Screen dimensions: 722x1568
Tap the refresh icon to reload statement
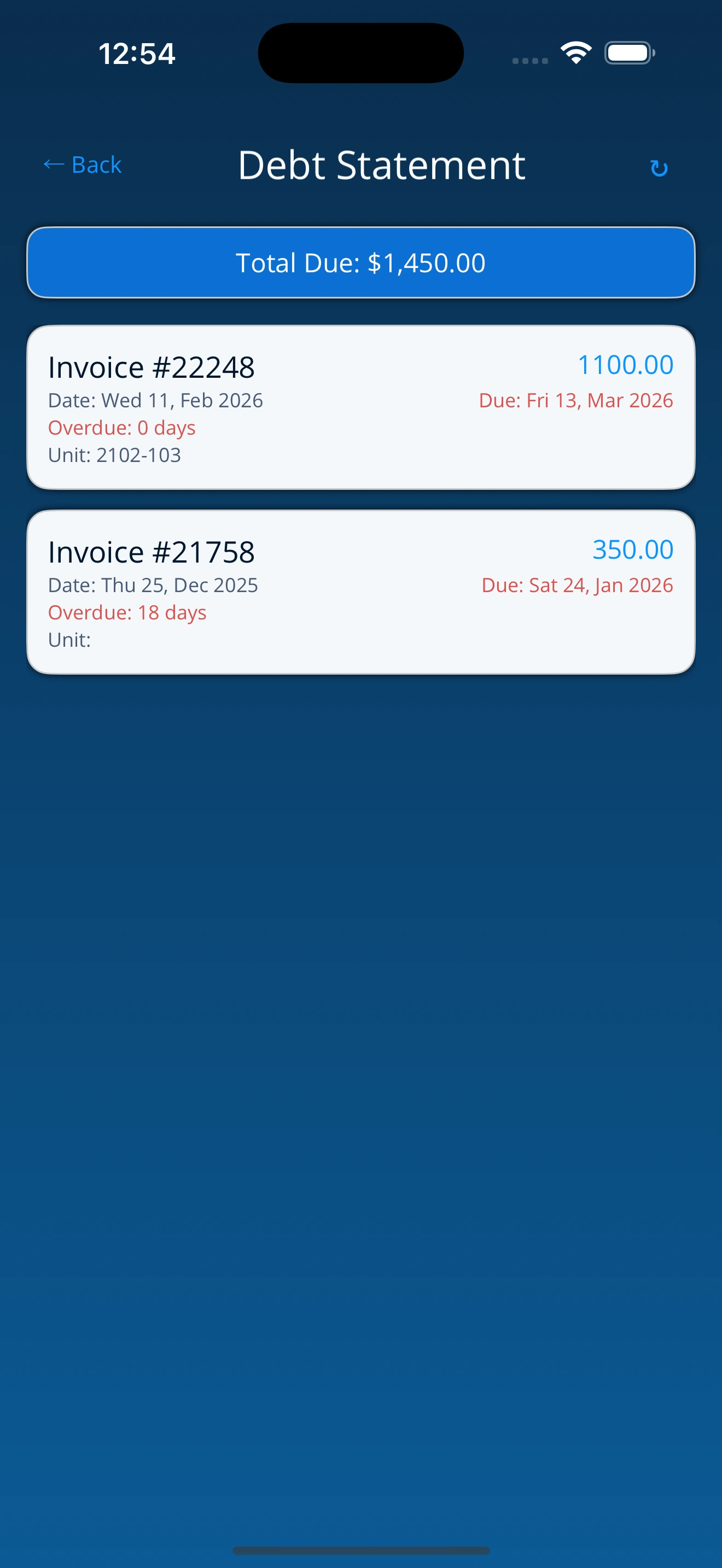pos(659,167)
